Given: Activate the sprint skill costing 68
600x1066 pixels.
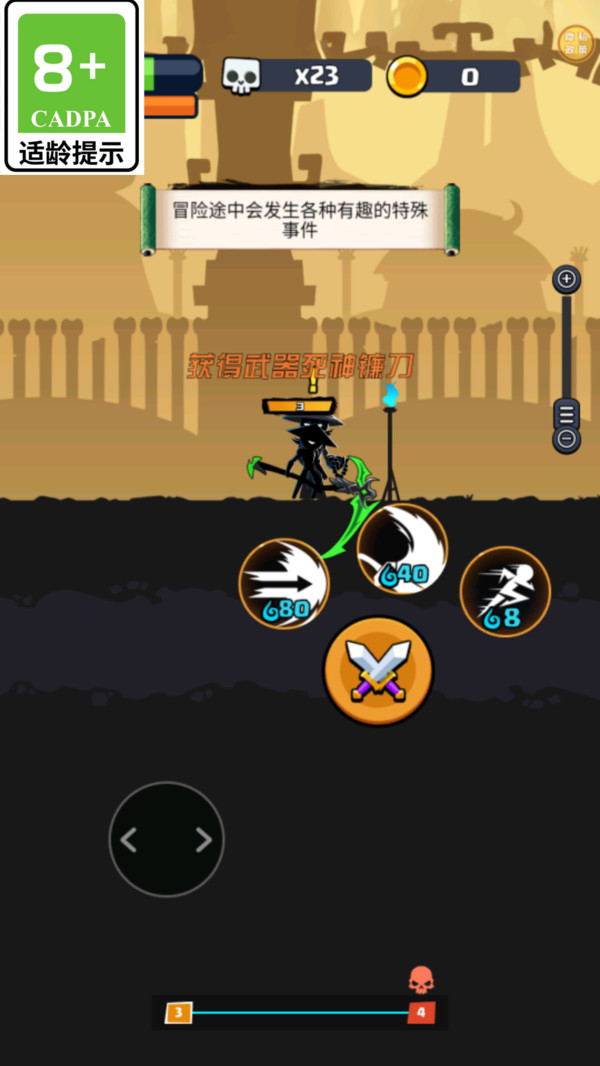Looking at the screenshot, I should 505,590.
